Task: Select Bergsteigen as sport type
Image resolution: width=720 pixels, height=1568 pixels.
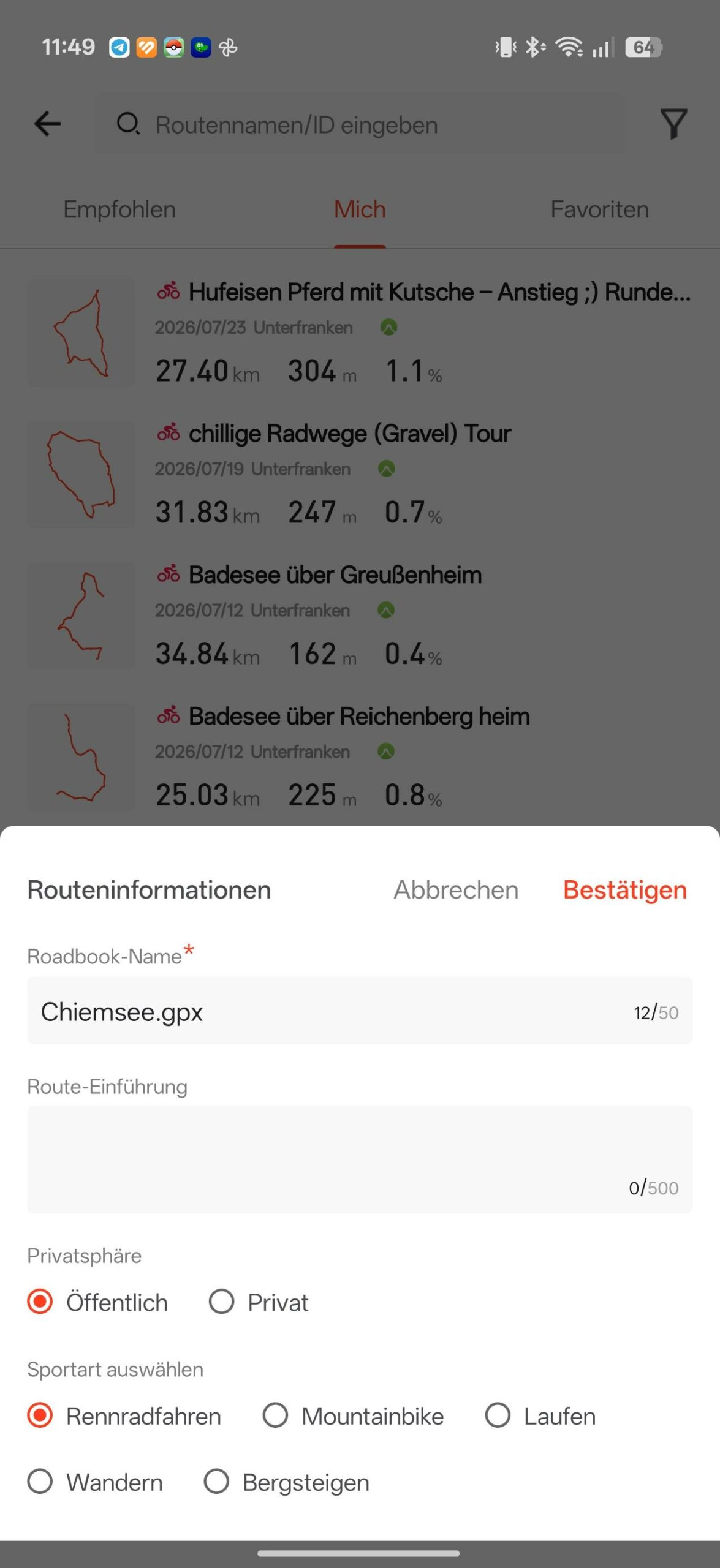Action: tap(287, 1482)
